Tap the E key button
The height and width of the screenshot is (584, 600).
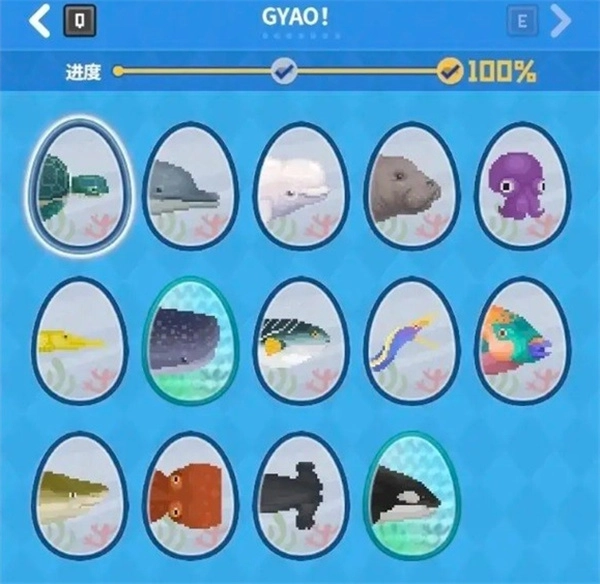pos(522,21)
